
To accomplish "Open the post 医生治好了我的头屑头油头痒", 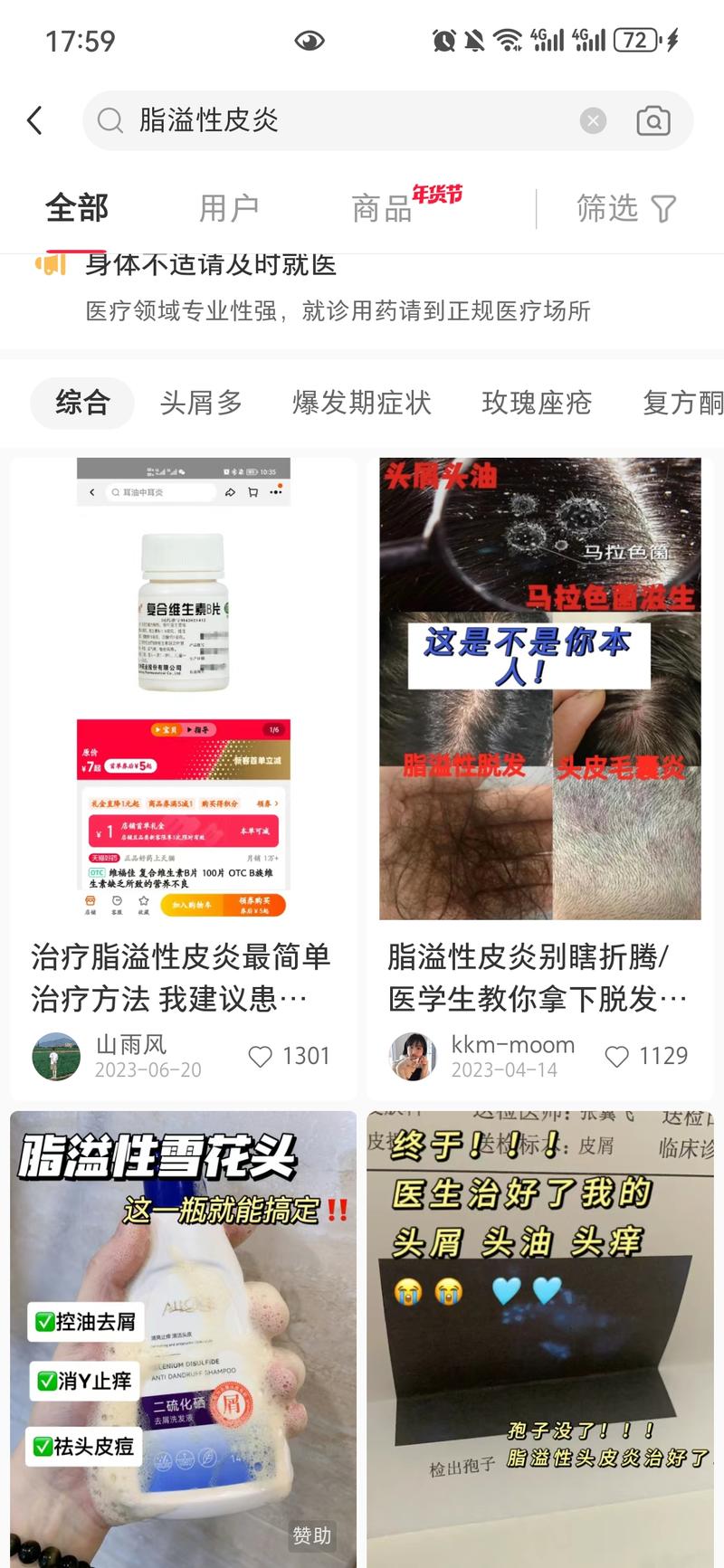I will [x=540, y=1339].
